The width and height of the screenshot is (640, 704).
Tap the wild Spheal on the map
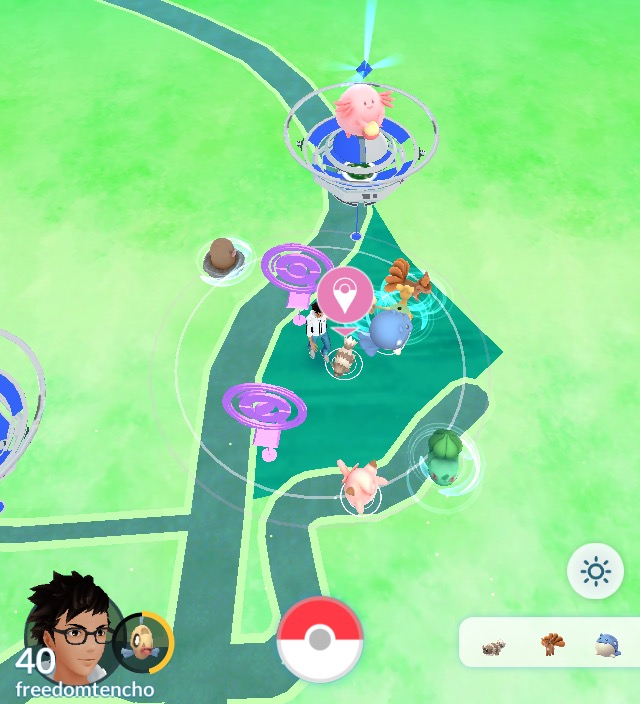389,332
